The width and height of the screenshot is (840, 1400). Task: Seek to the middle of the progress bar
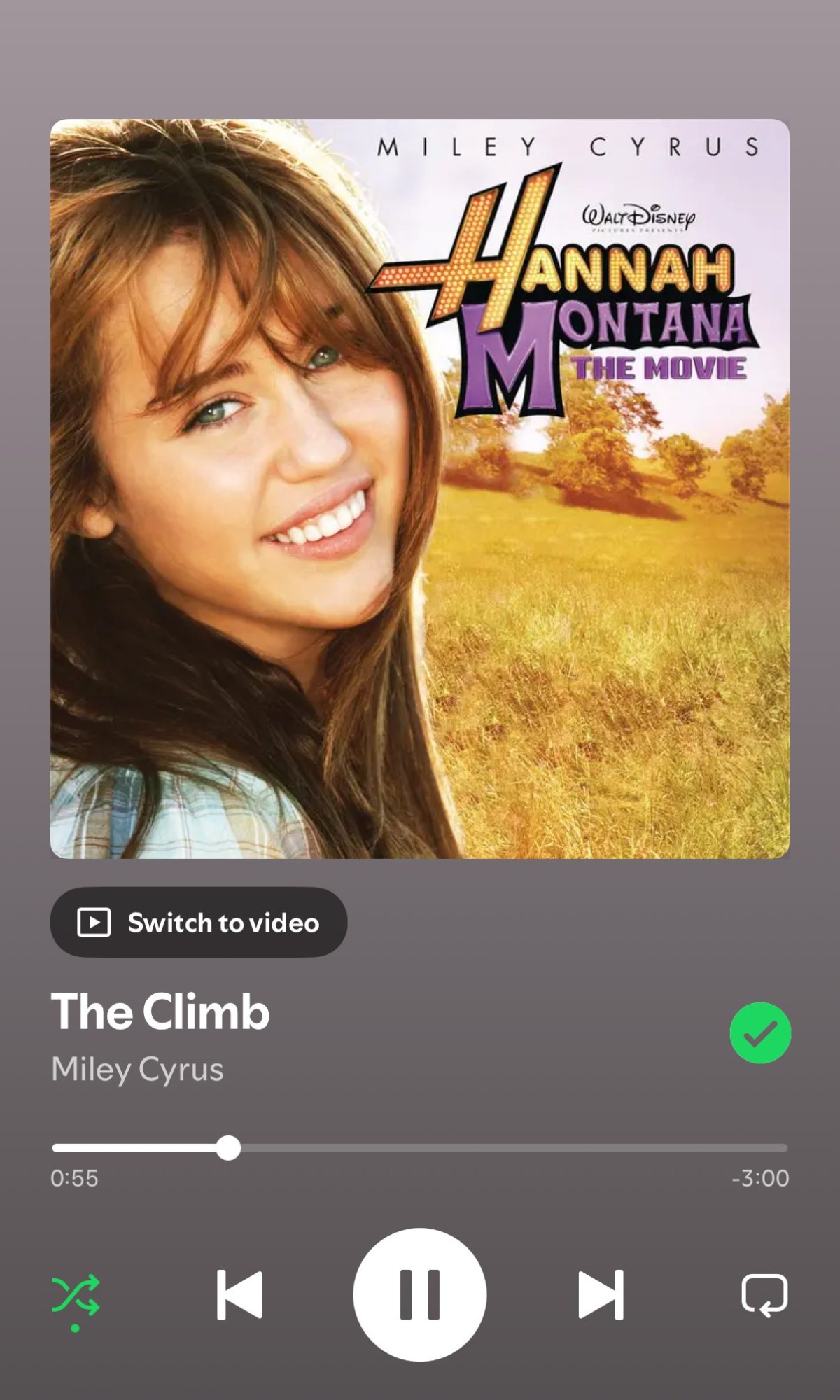tap(420, 1148)
